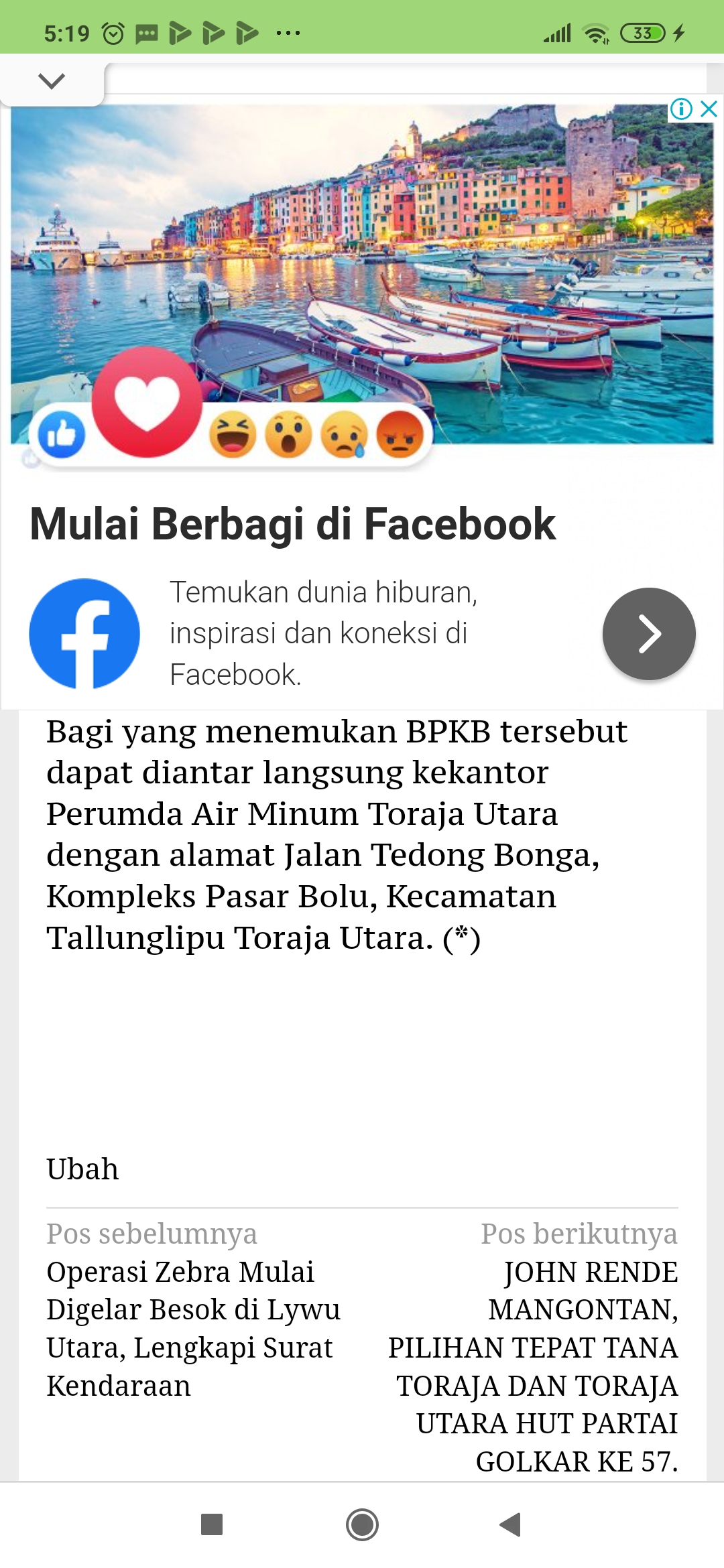Collapse the top down-chevron tab
The width and height of the screenshot is (724, 1568).
coord(52,81)
